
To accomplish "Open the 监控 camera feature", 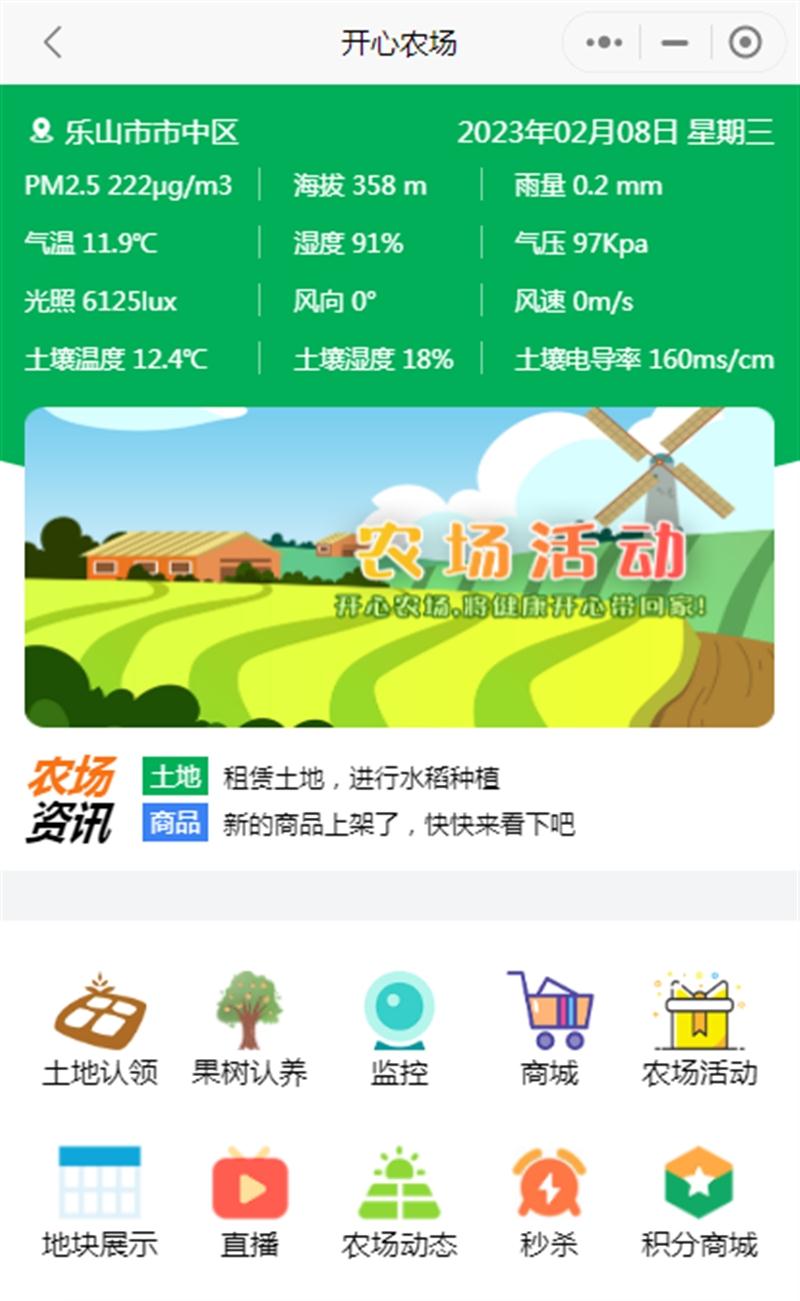I will (x=399, y=1030).
